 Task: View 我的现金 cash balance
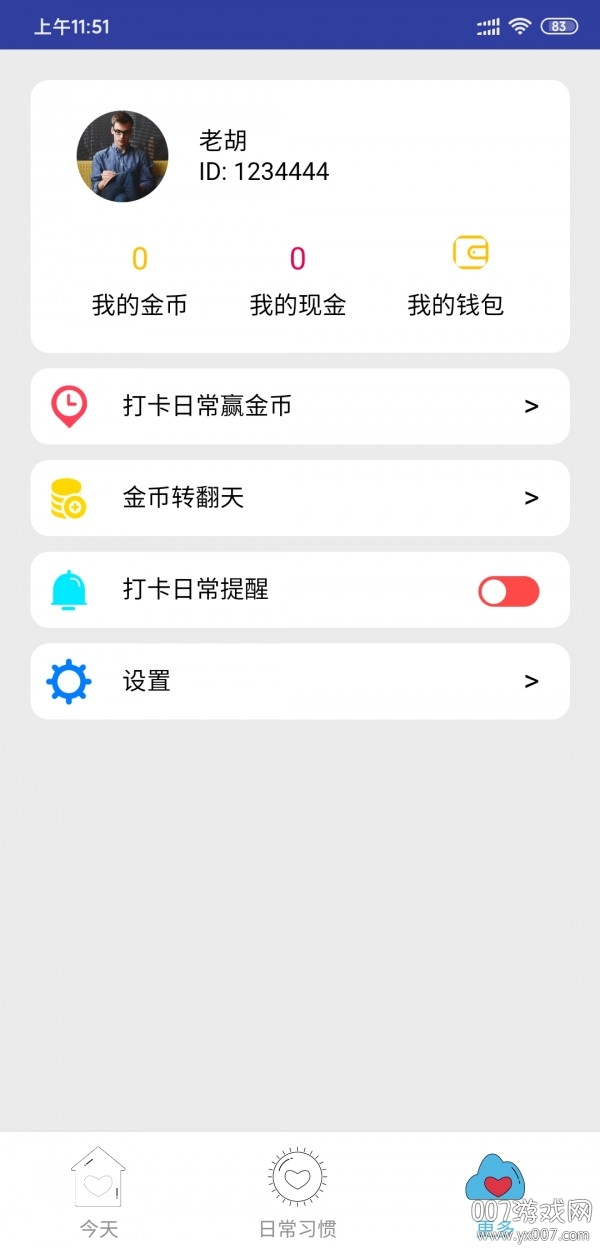pyautogui.click(x=297, y=280)
